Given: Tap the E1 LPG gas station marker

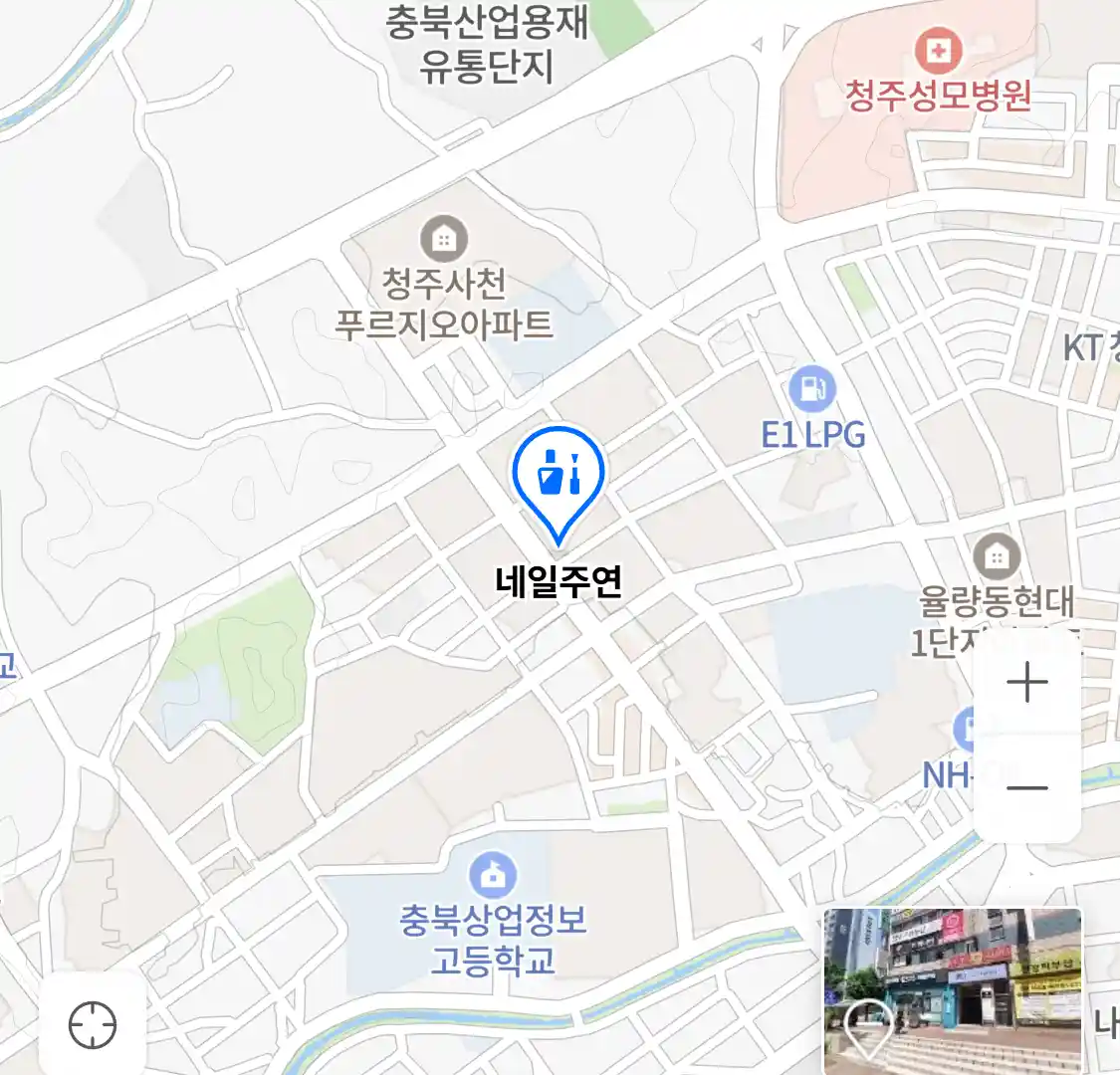Looking at the screenshot, I should click(812, 389).
